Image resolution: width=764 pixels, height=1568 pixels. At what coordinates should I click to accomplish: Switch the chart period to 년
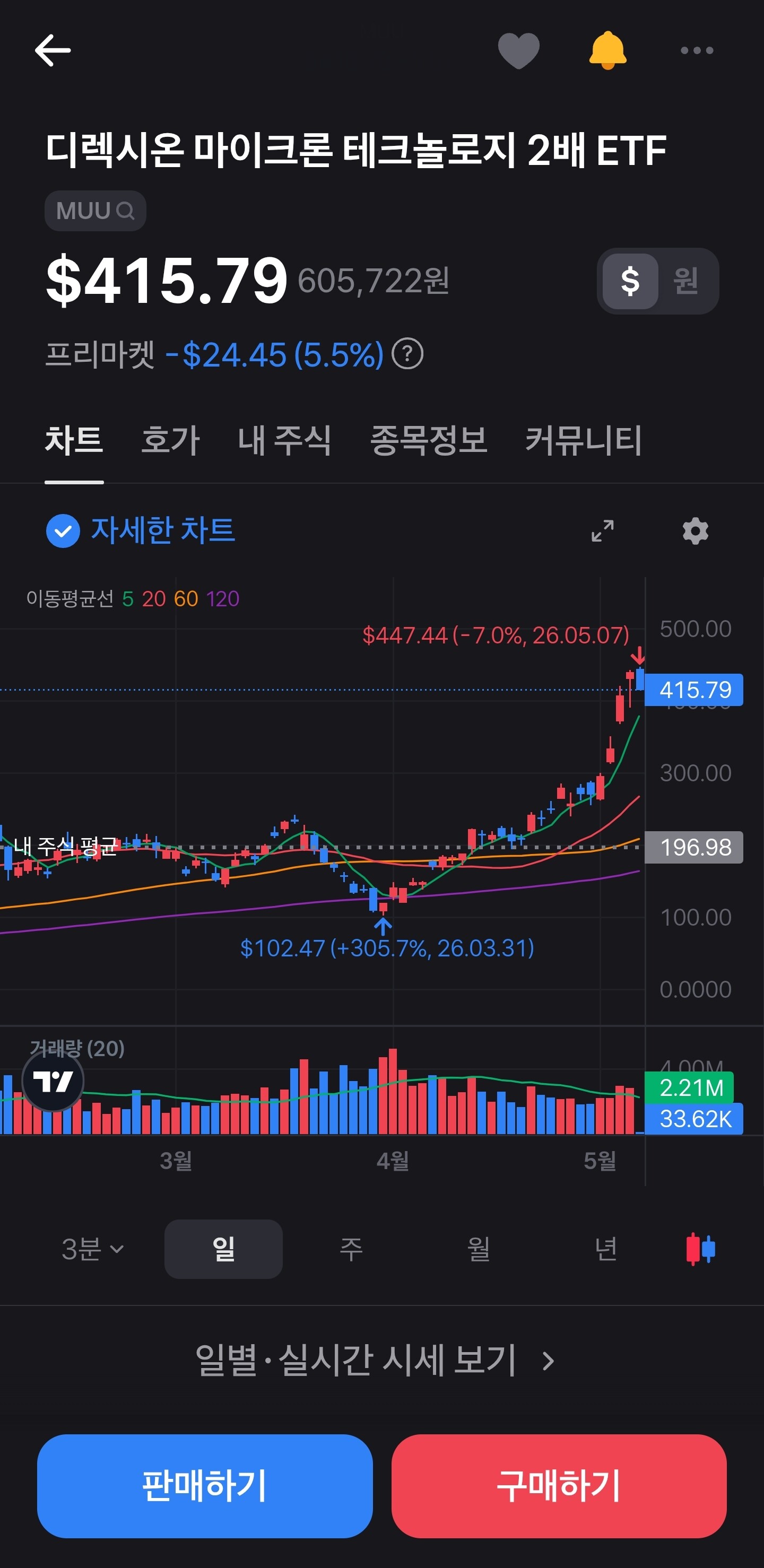pos(606,1249)
